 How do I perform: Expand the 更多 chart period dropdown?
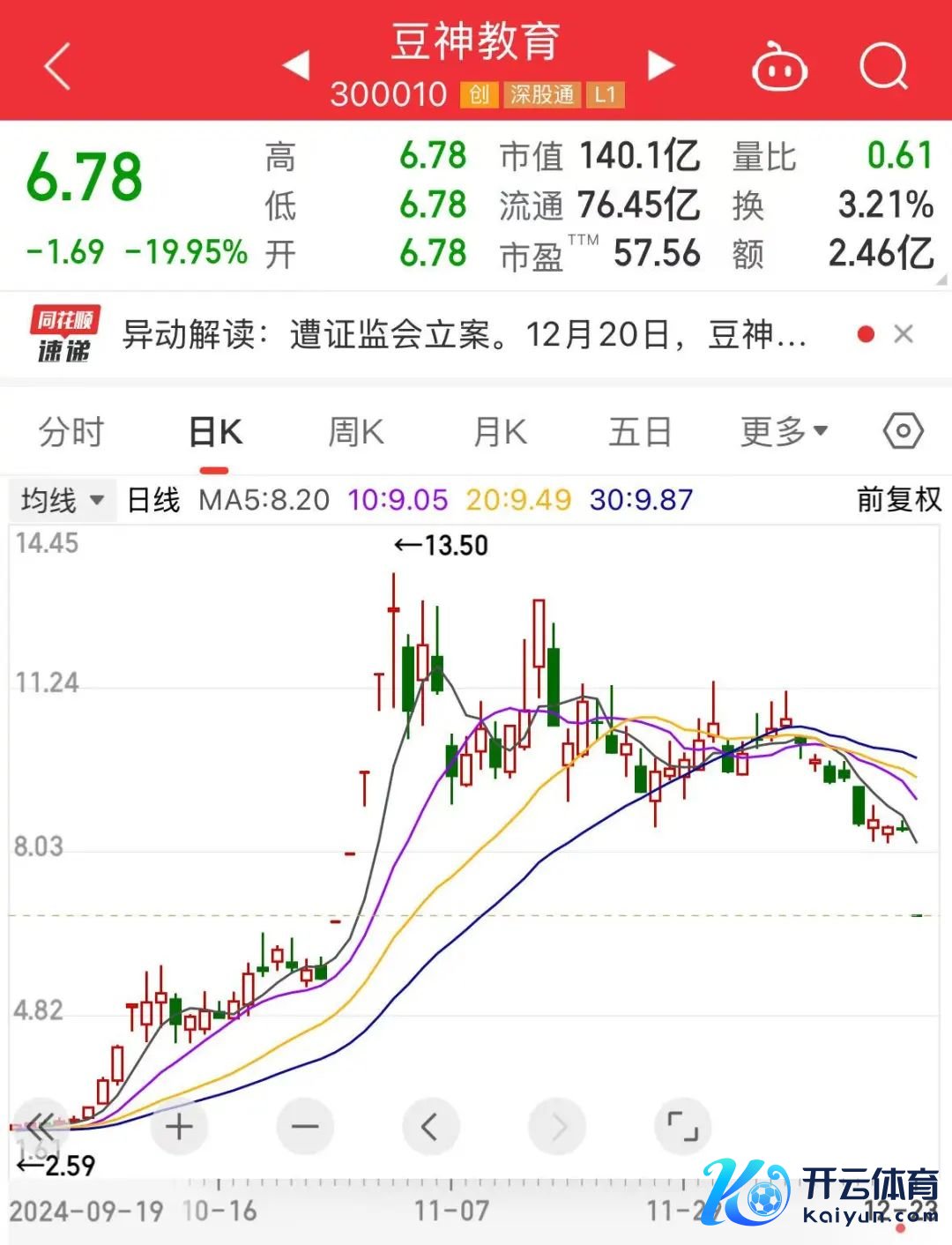(x=784, y=432)
